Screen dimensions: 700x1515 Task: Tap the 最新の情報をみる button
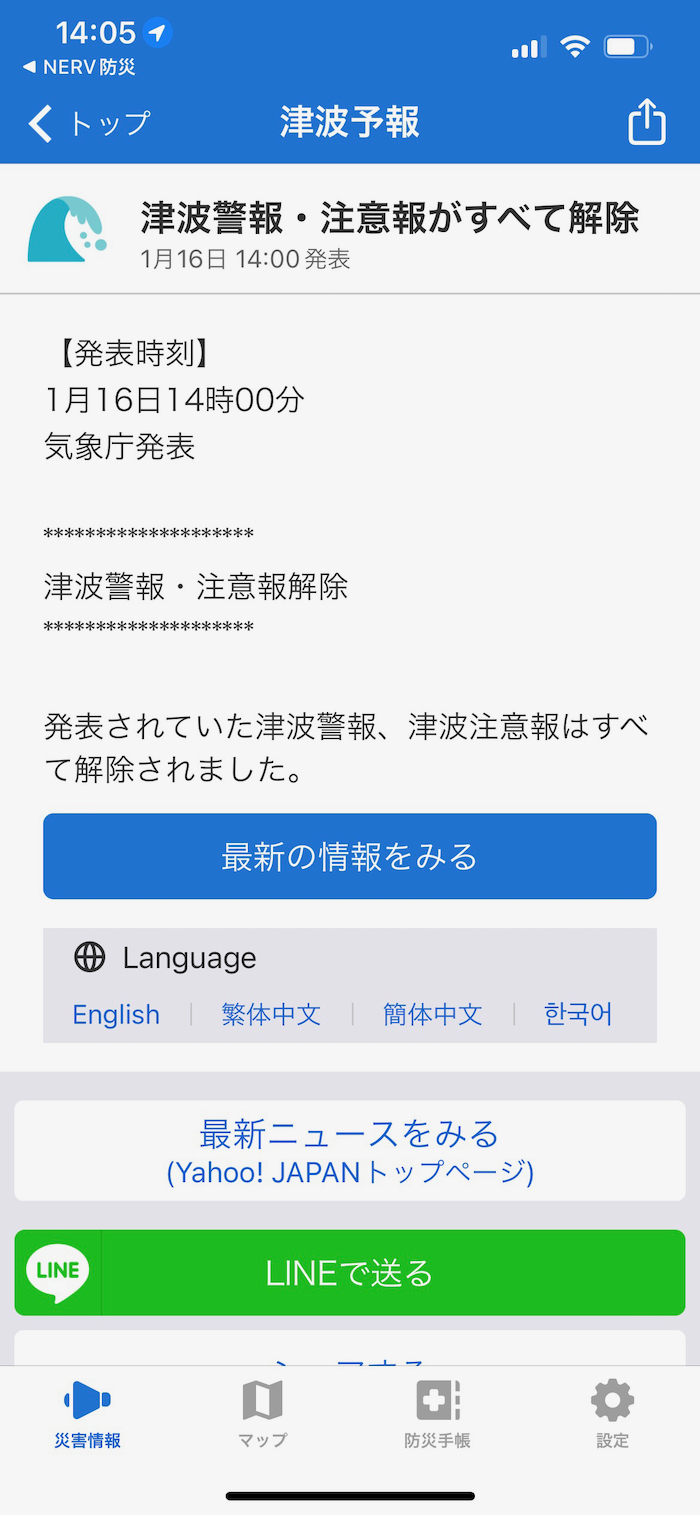(x=350, y=856)
